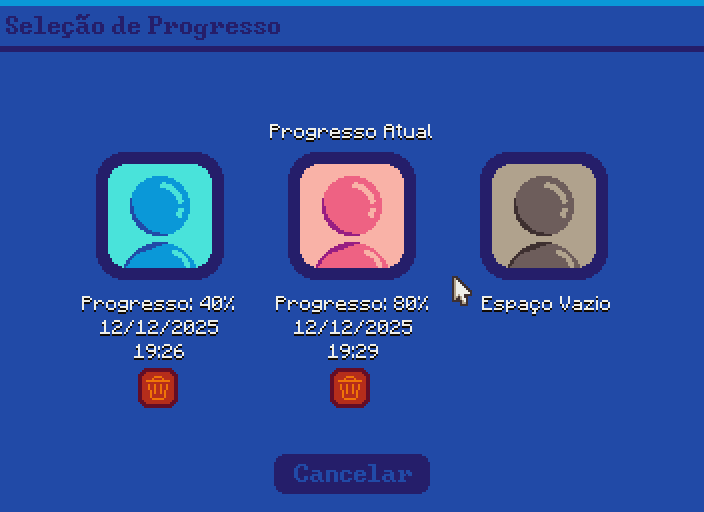The width and height of the screenshot is (704, 512).
Task: Choose the gray Espaço Vazio slot
Action: pyautogui.click(x=543, y=216)
